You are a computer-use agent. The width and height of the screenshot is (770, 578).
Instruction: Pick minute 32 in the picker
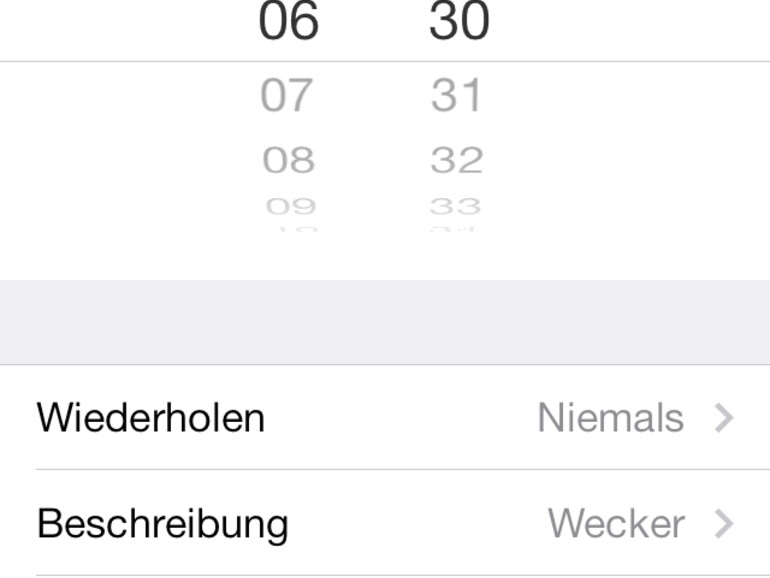pyautogui.click(x=457, y=160)
